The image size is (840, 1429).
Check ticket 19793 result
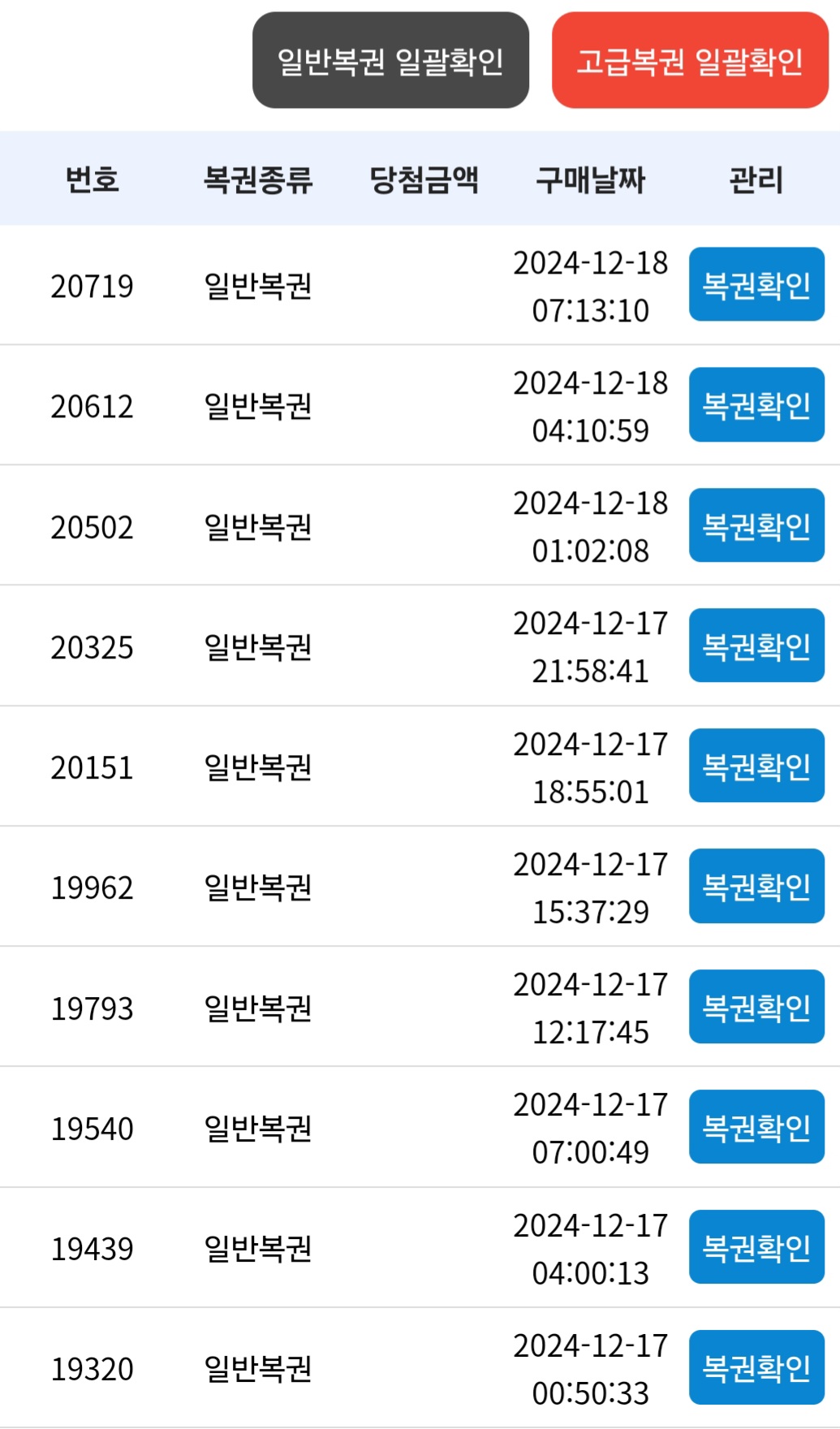tap(756, 1007)
